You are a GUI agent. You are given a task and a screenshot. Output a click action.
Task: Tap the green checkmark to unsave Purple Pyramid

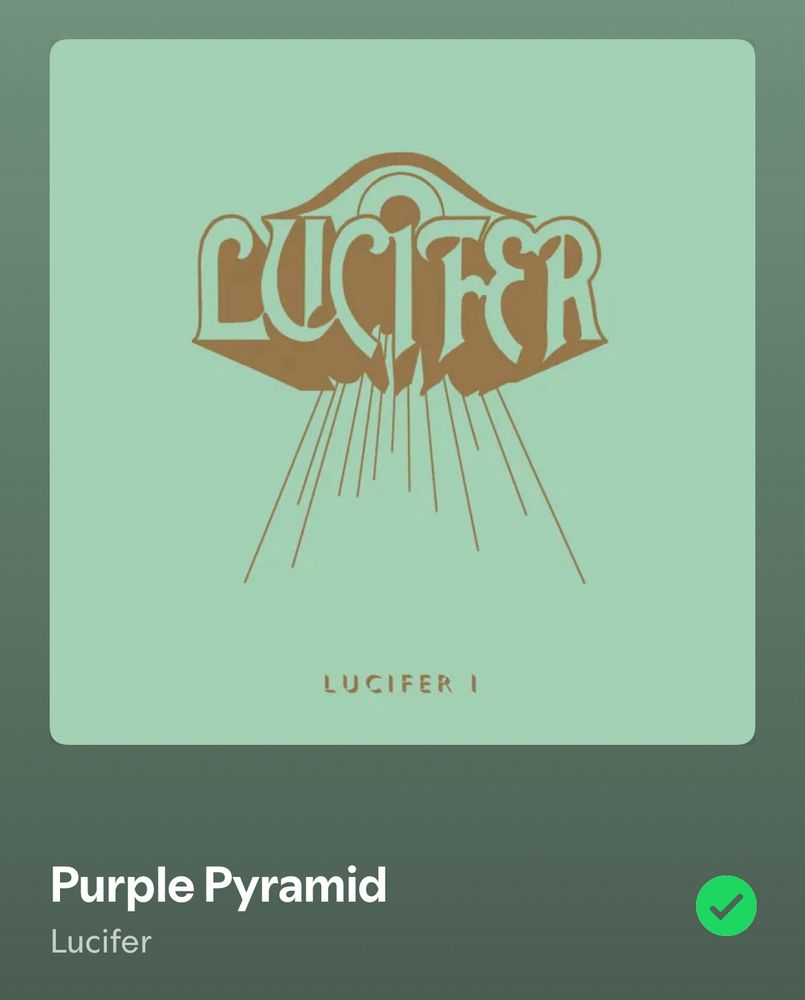(726, 906)
